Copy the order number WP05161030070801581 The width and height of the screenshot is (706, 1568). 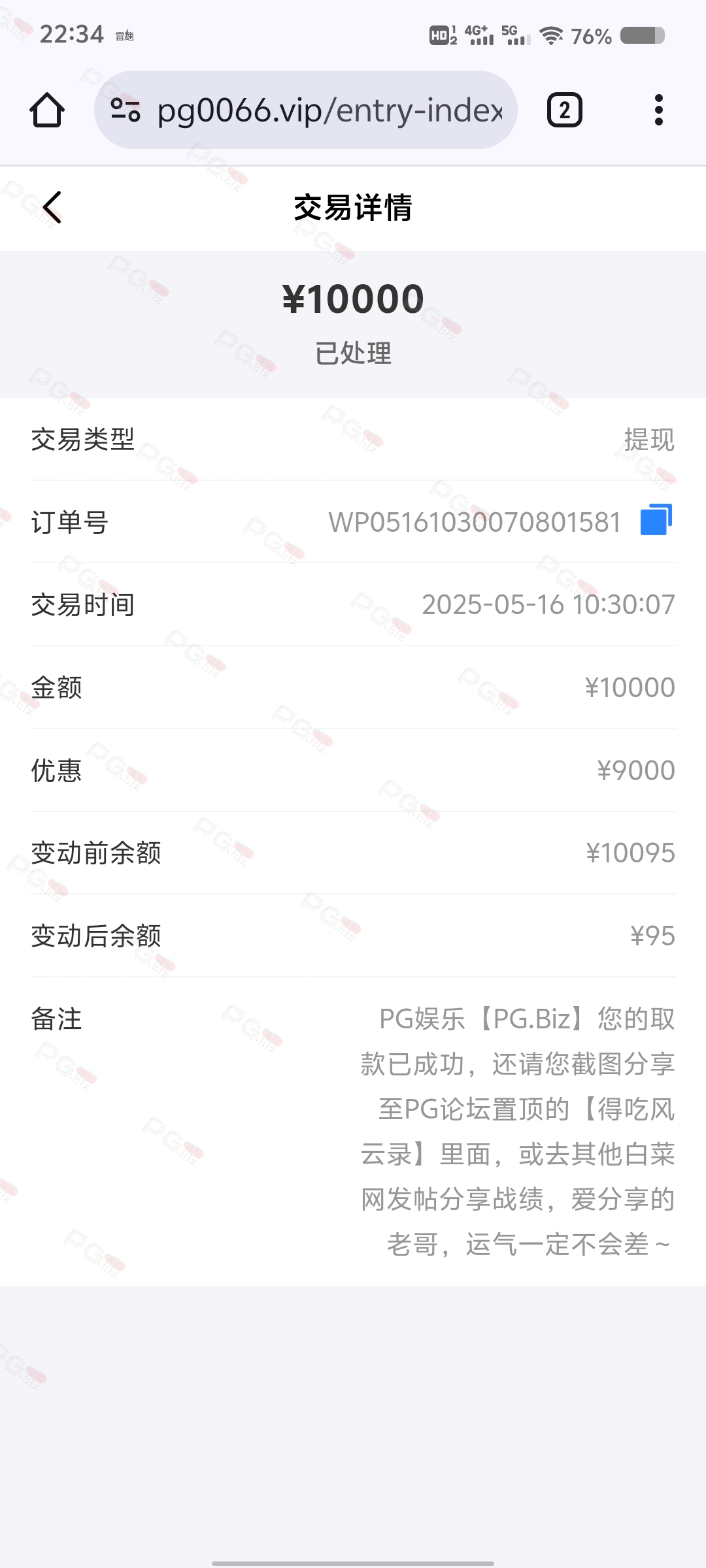(x=656, y=520)
